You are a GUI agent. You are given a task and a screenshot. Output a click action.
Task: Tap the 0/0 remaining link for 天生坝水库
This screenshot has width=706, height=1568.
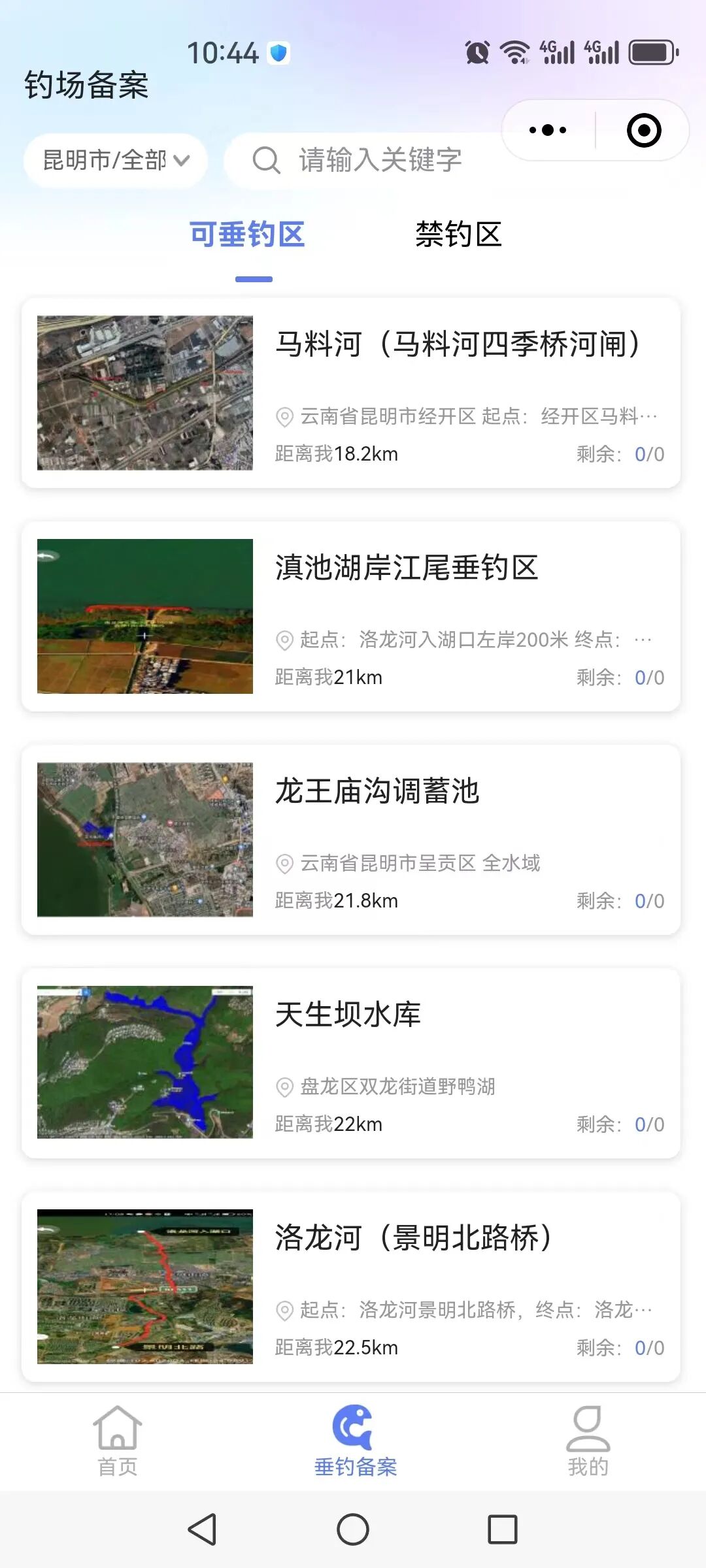coord(647,1124)
